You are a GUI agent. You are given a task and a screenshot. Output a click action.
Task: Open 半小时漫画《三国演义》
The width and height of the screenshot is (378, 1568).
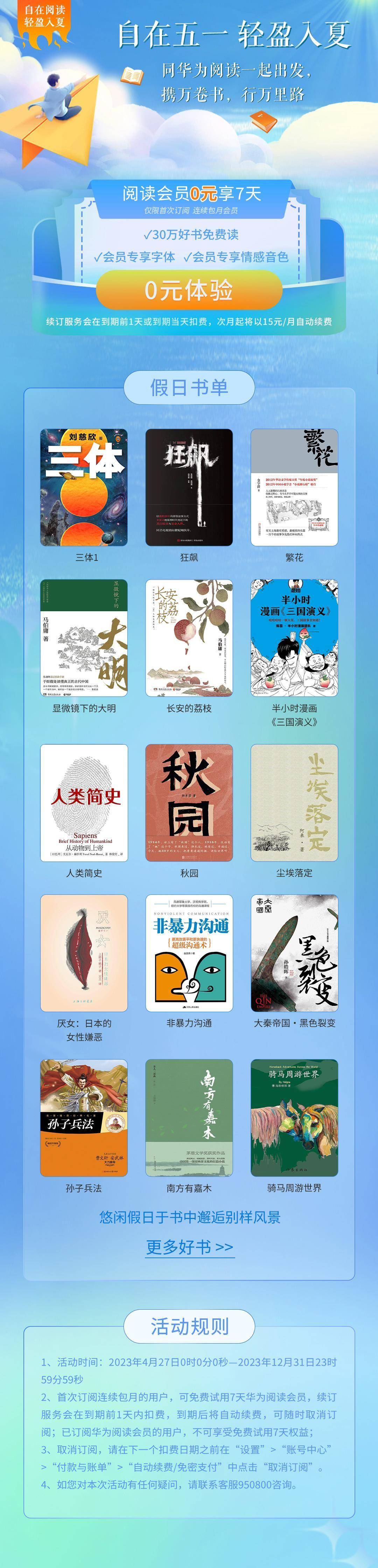[x=294, y=637]
